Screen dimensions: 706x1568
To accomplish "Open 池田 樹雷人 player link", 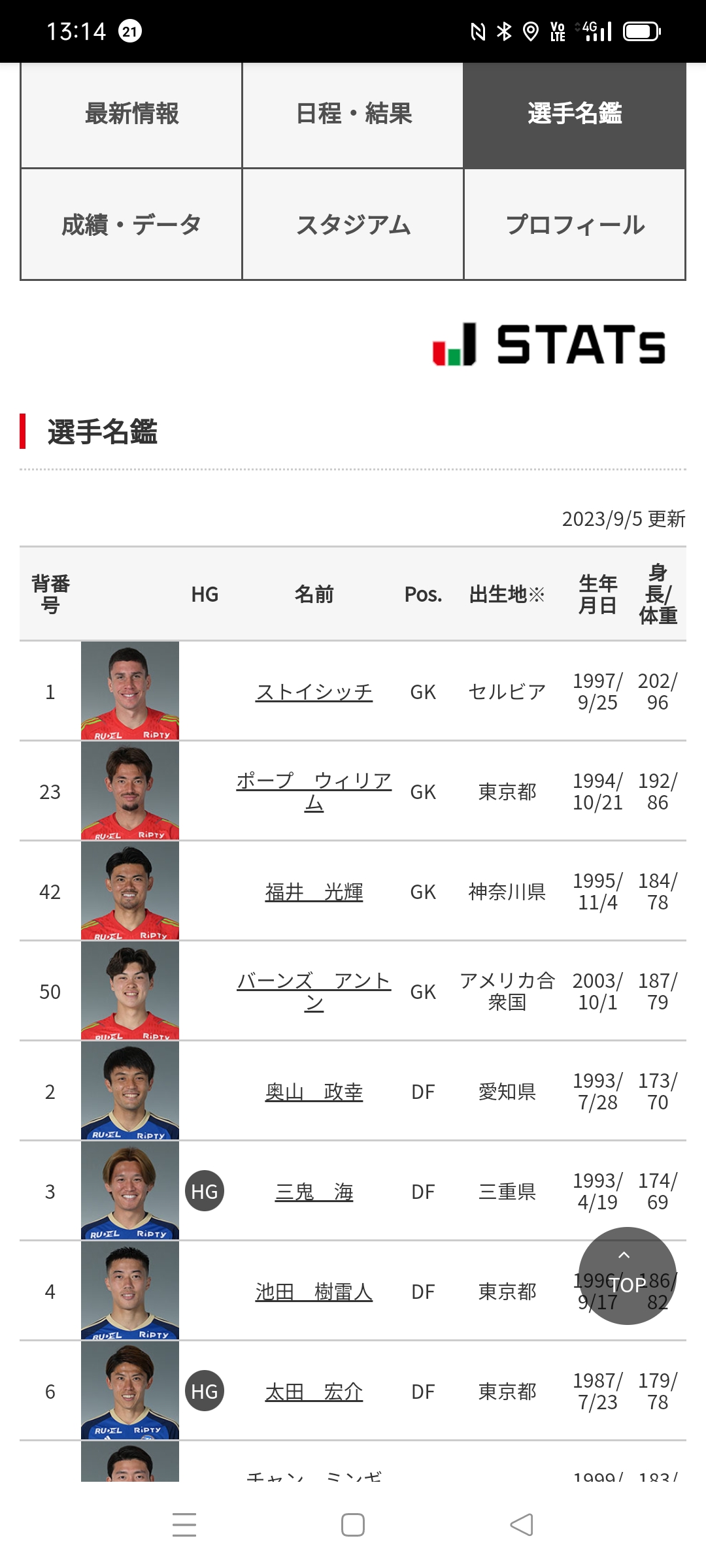I will [314, 1292].
